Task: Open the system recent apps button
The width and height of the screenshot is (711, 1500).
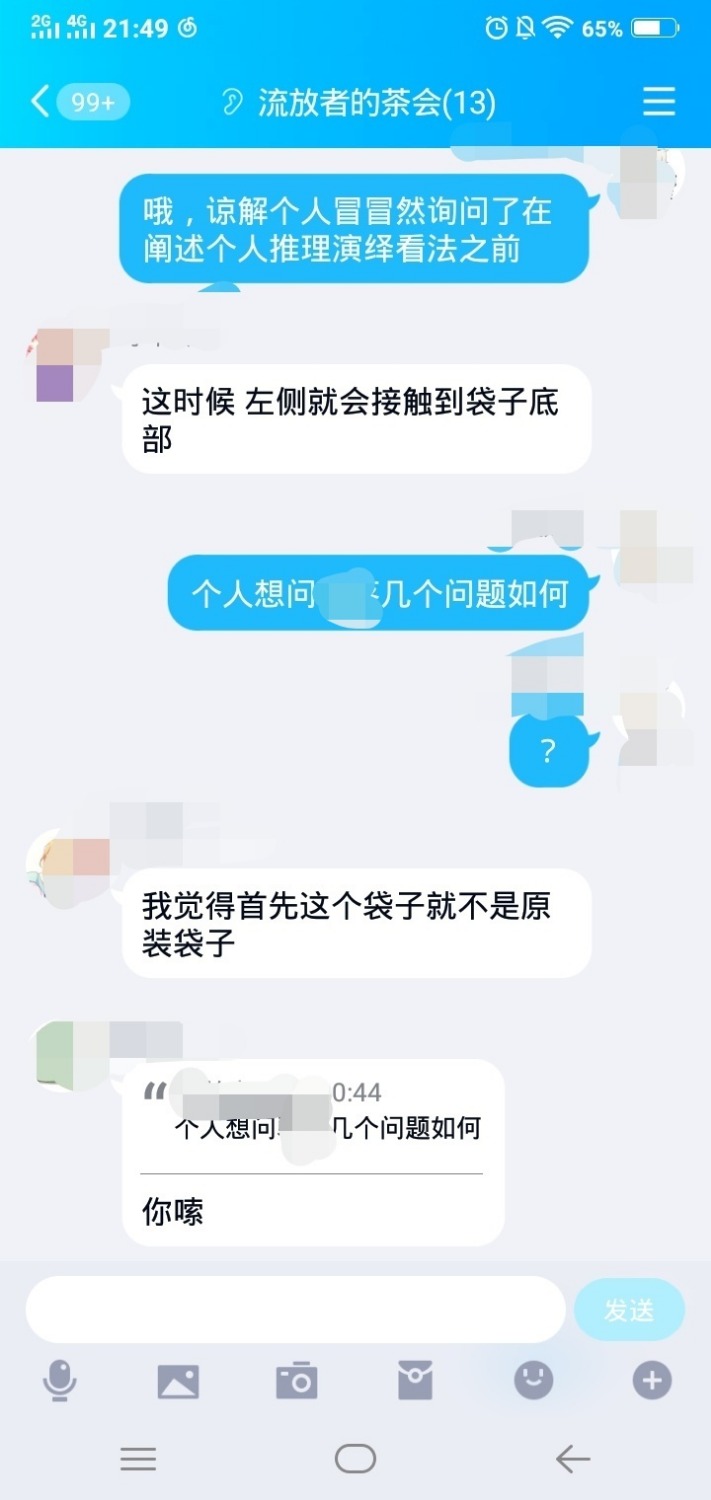Action: pyautogui.click(x=138, y=1459)
